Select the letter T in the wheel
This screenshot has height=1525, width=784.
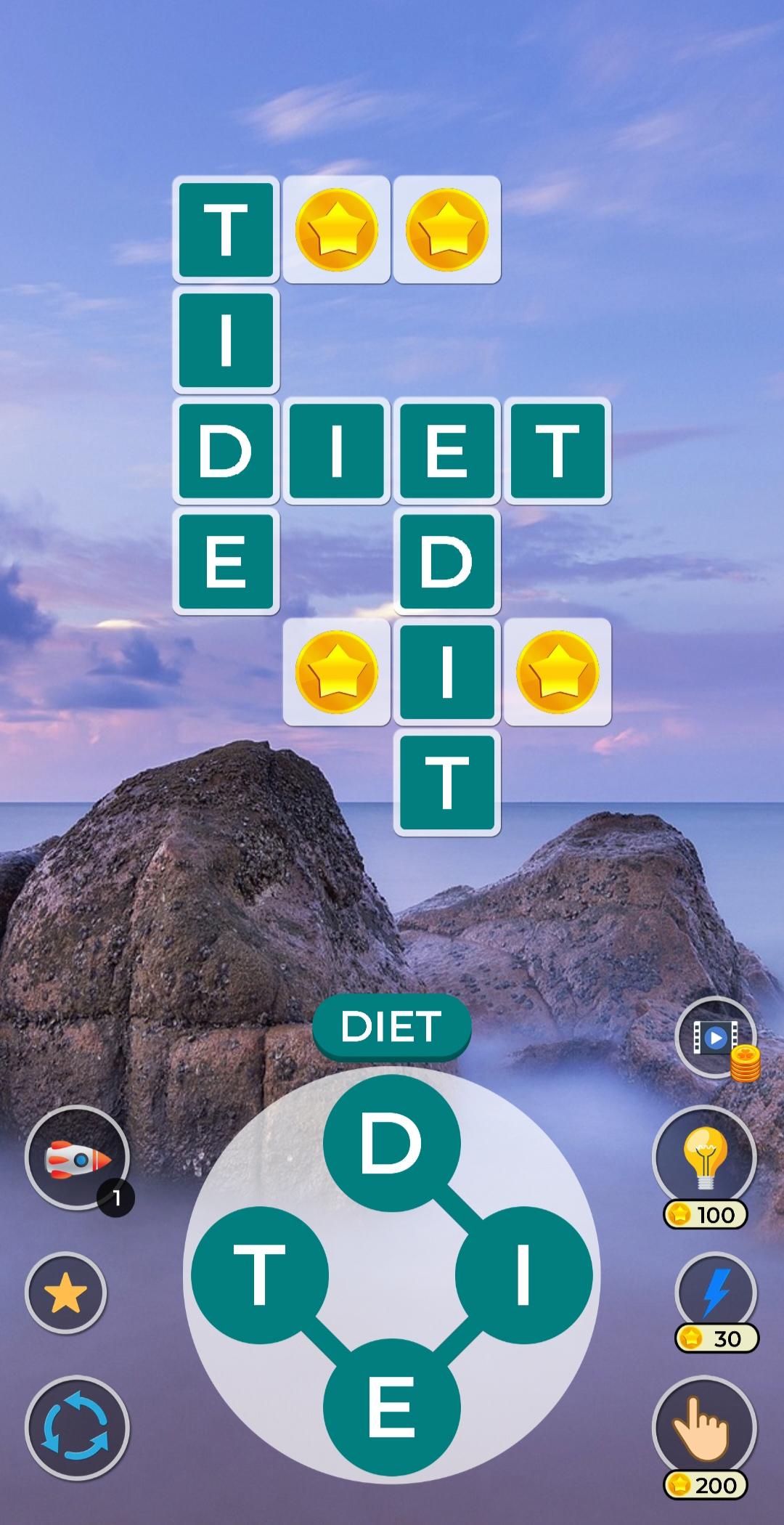pos(260,1275)
